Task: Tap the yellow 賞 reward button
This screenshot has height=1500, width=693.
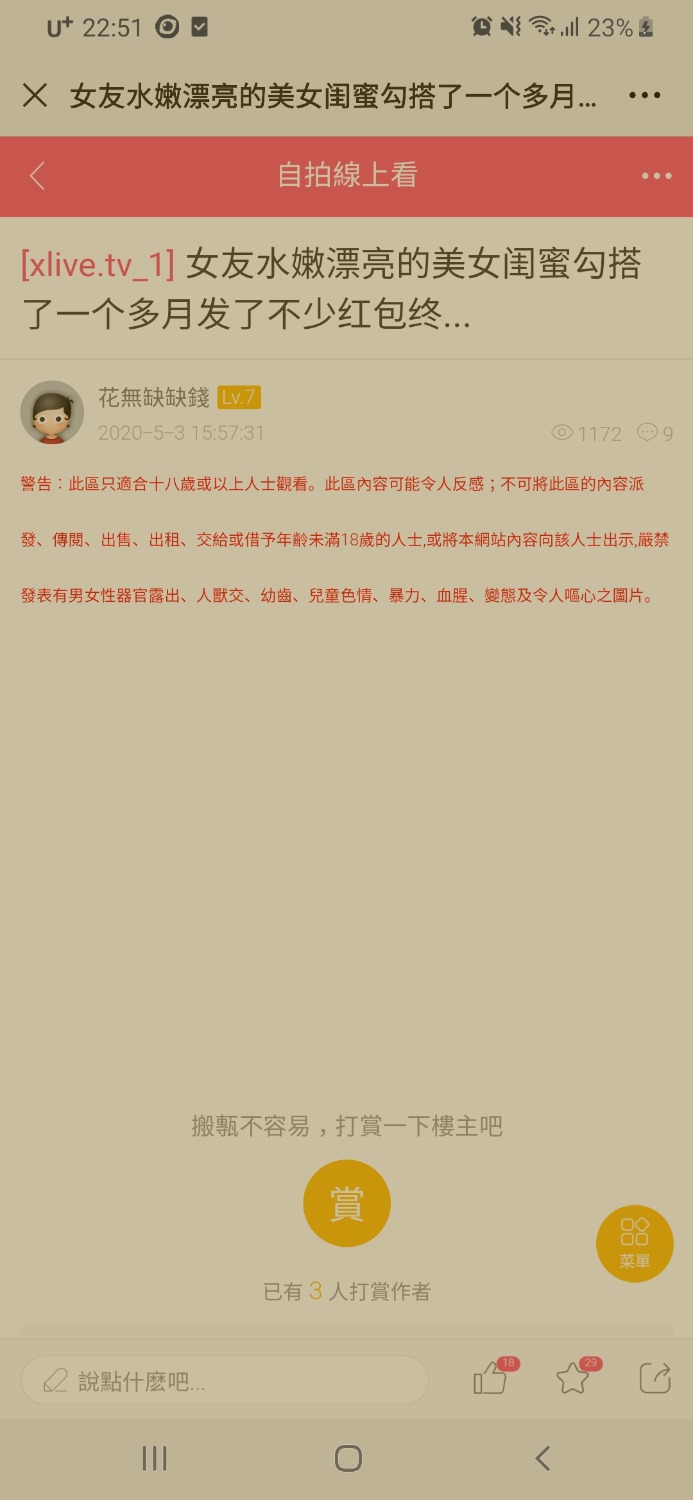Action: point(346,1204)
